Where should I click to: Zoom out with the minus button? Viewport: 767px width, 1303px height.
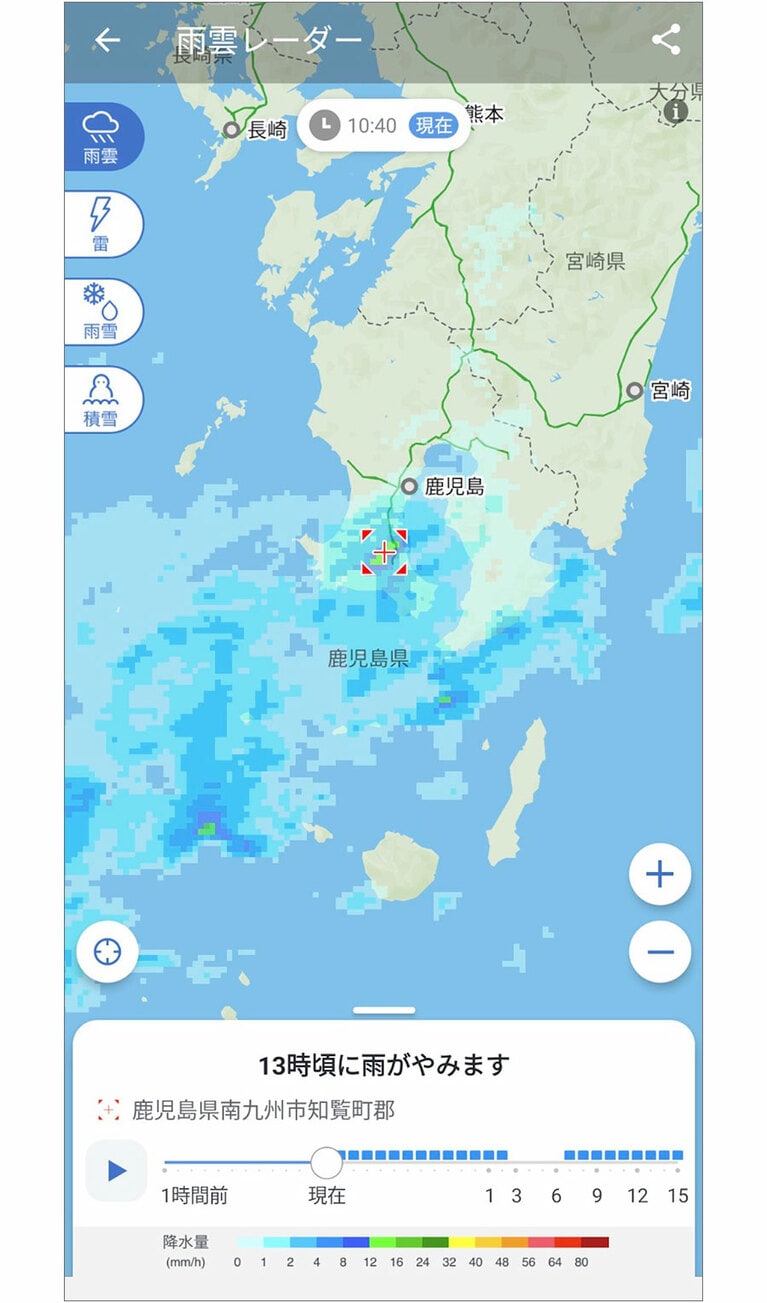(x=659, y=951)
